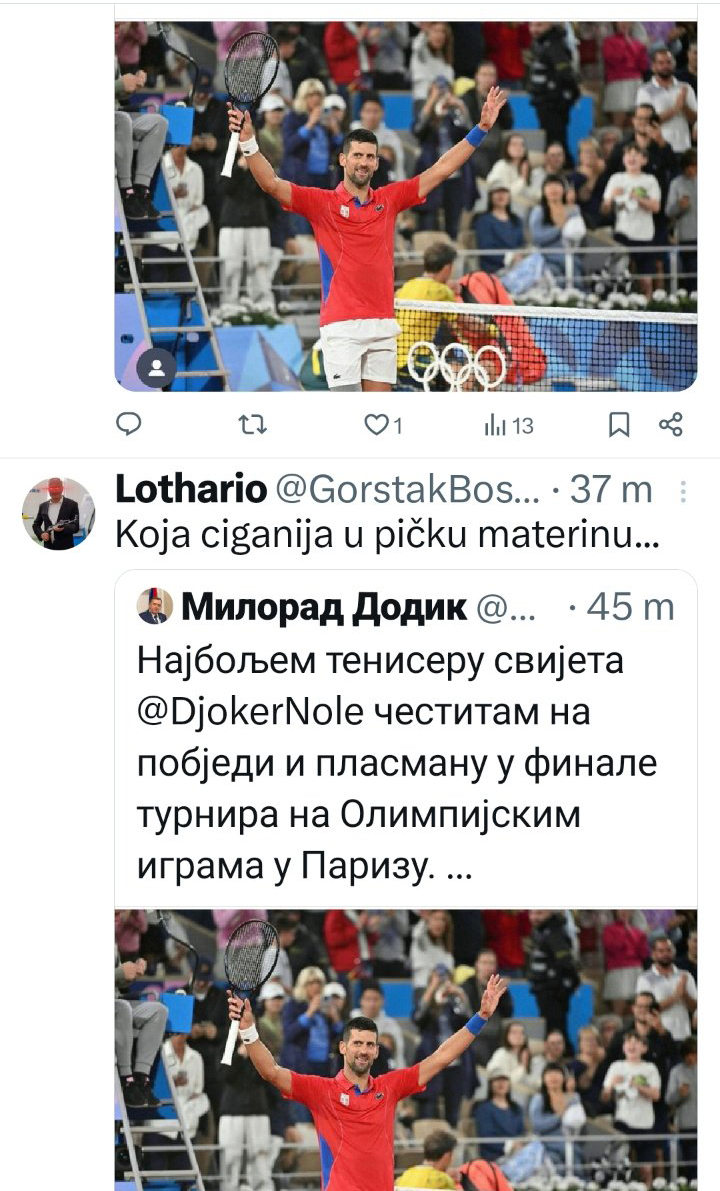Bookmark the top tweet

619,425
